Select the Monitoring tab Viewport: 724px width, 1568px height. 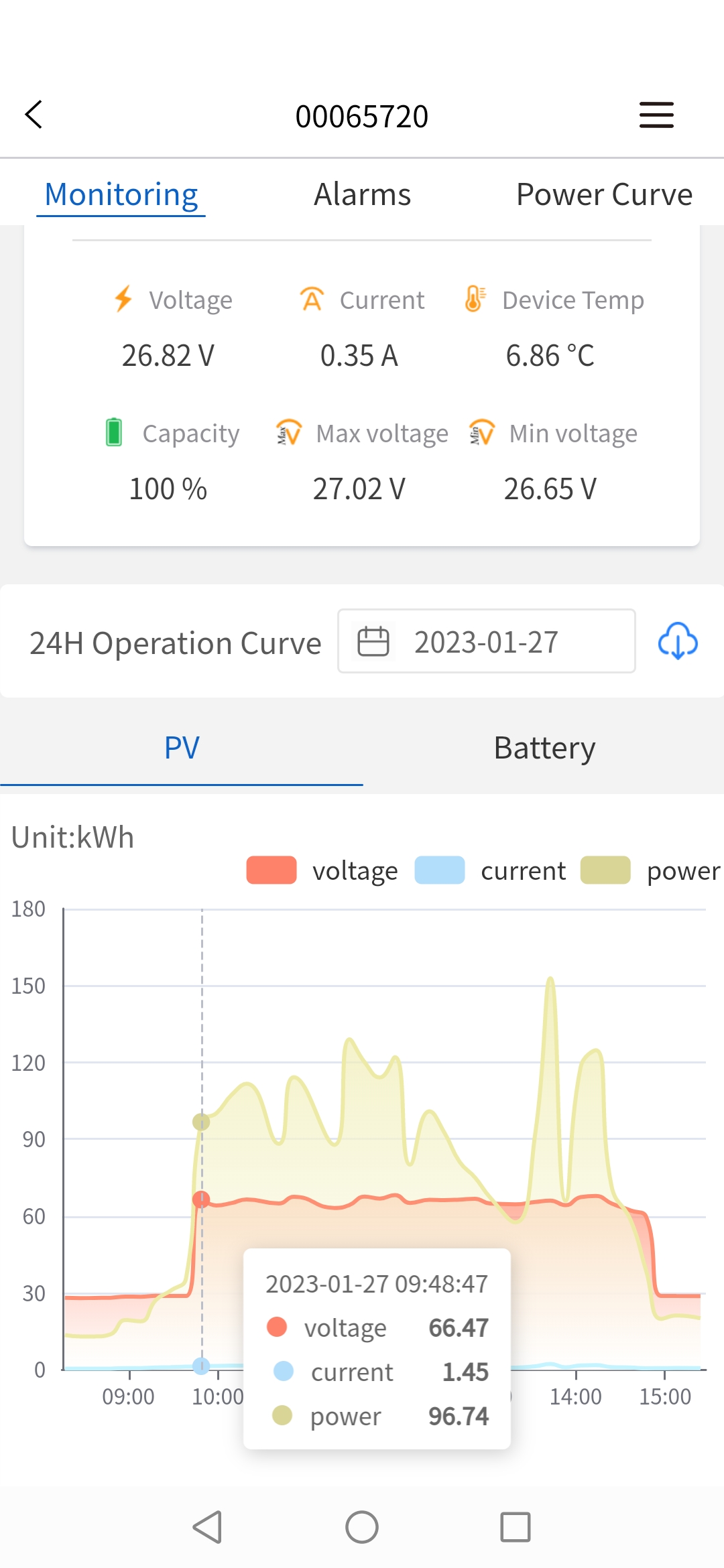tap(121, 196)
